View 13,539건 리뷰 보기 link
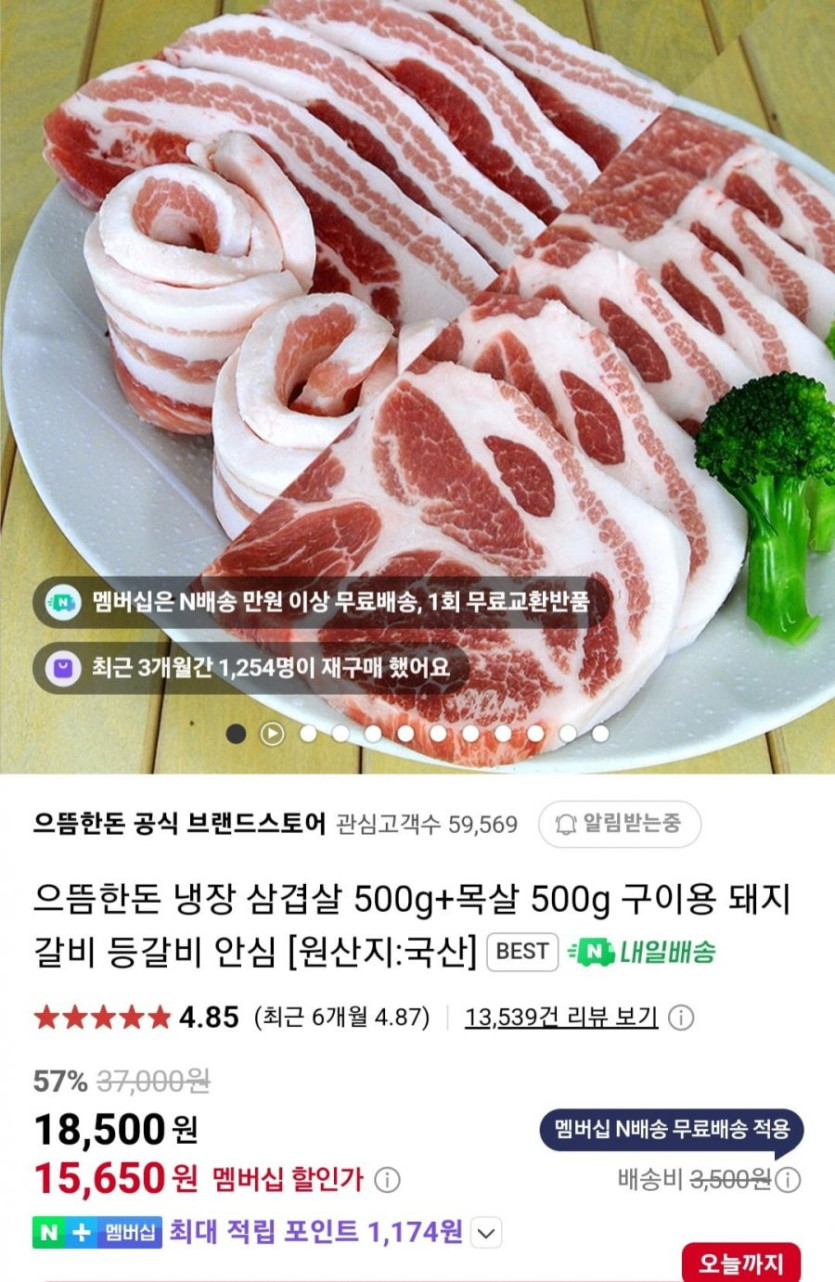This screenshot has width=835, height=1282. click(561, 1018)
